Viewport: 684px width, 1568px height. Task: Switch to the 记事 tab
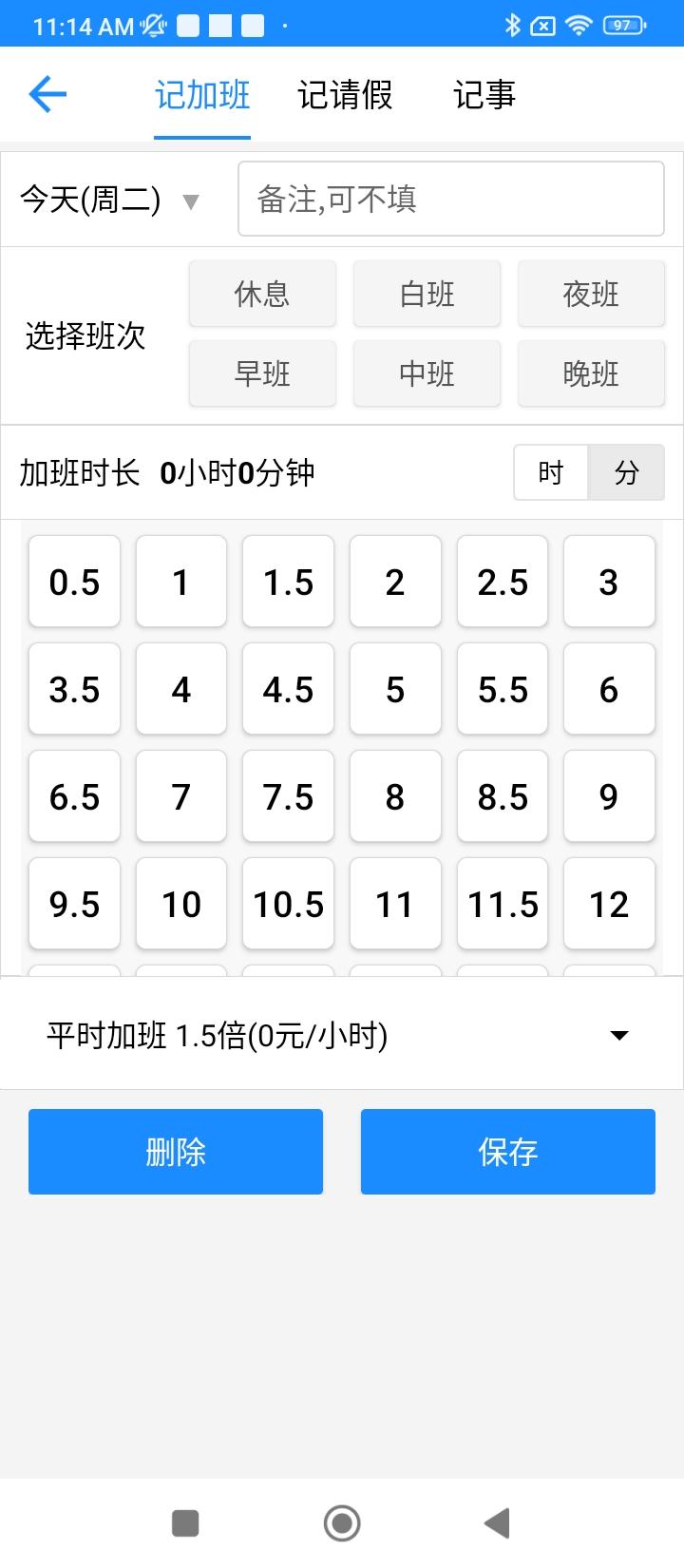point(484,95)
